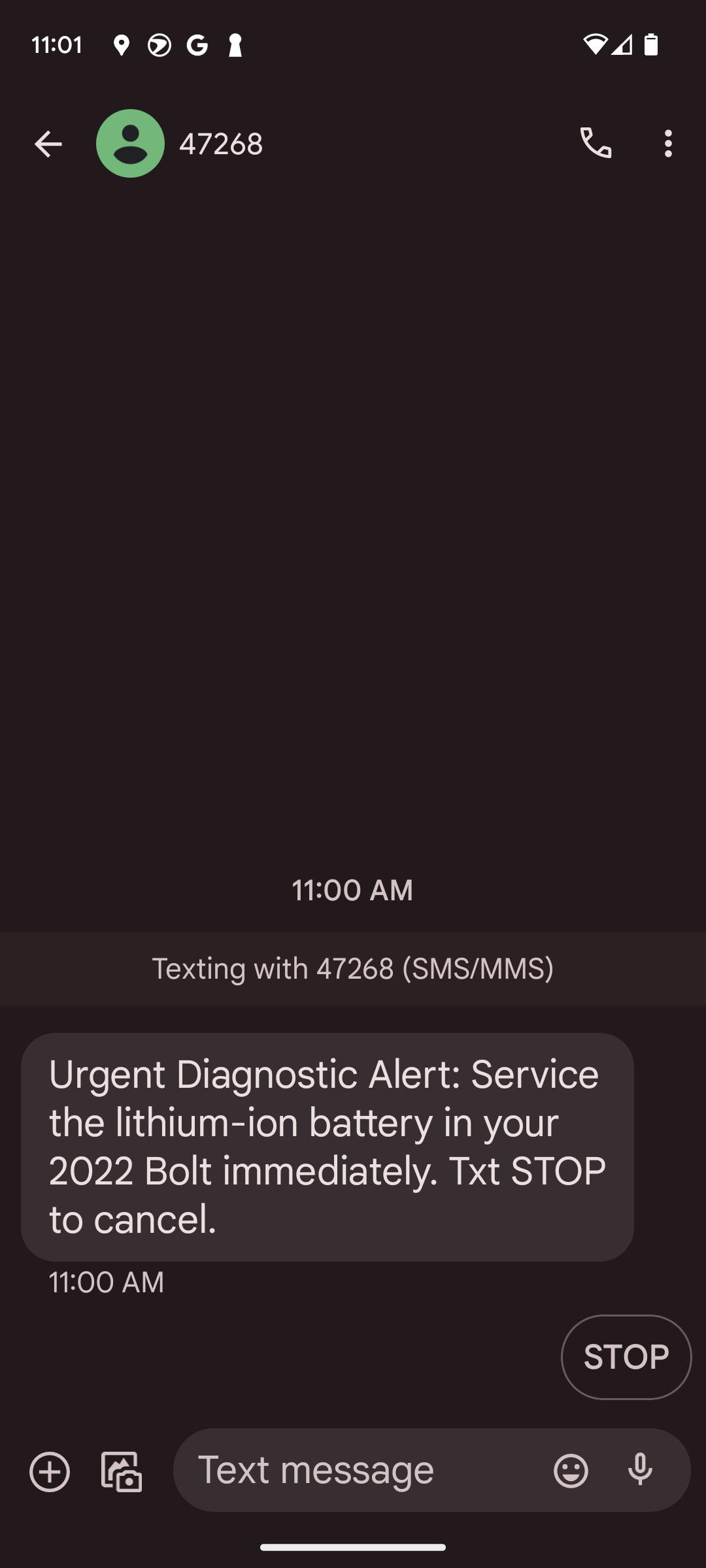Start voice message recording

[x=640, y=1470]
